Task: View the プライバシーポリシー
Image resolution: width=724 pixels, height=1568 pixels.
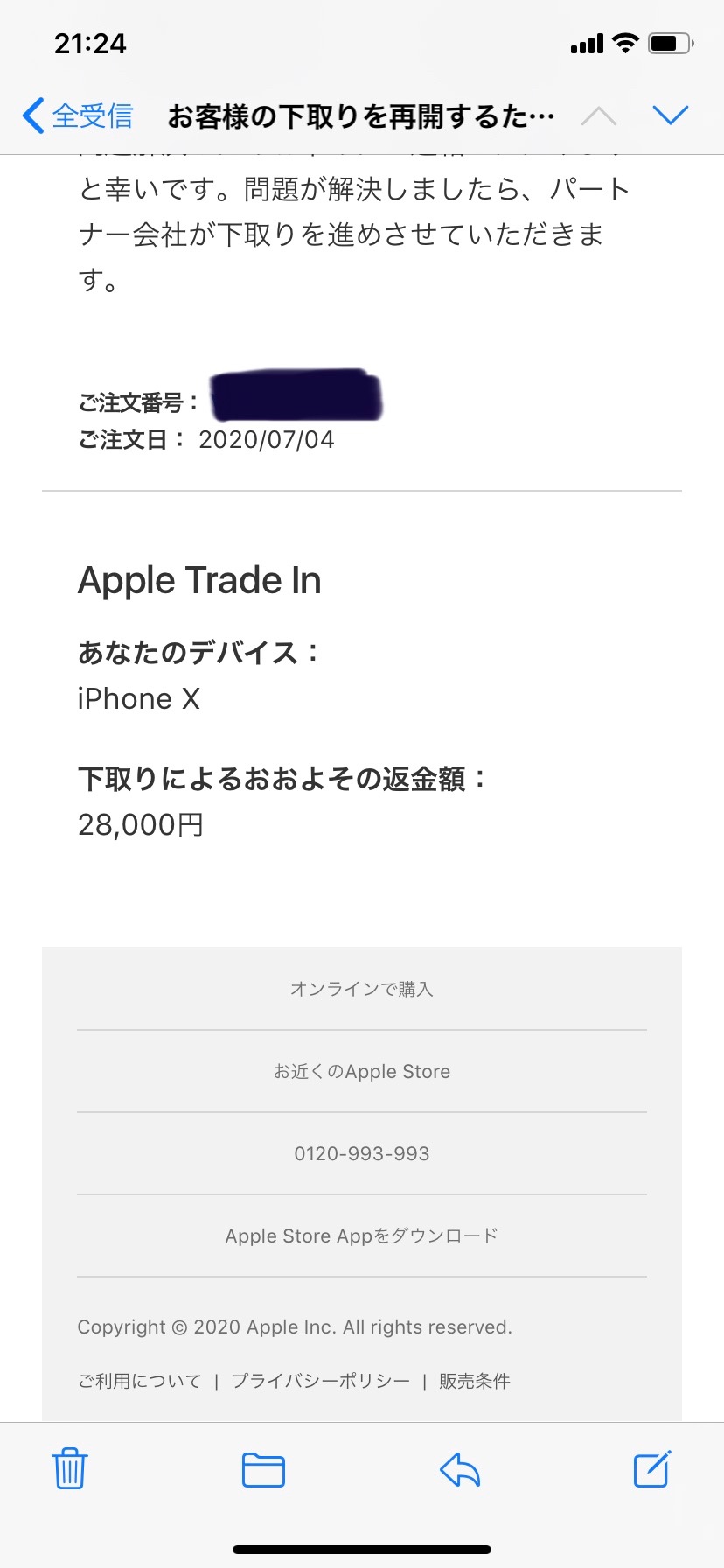Action: [x=321, y=1381]
